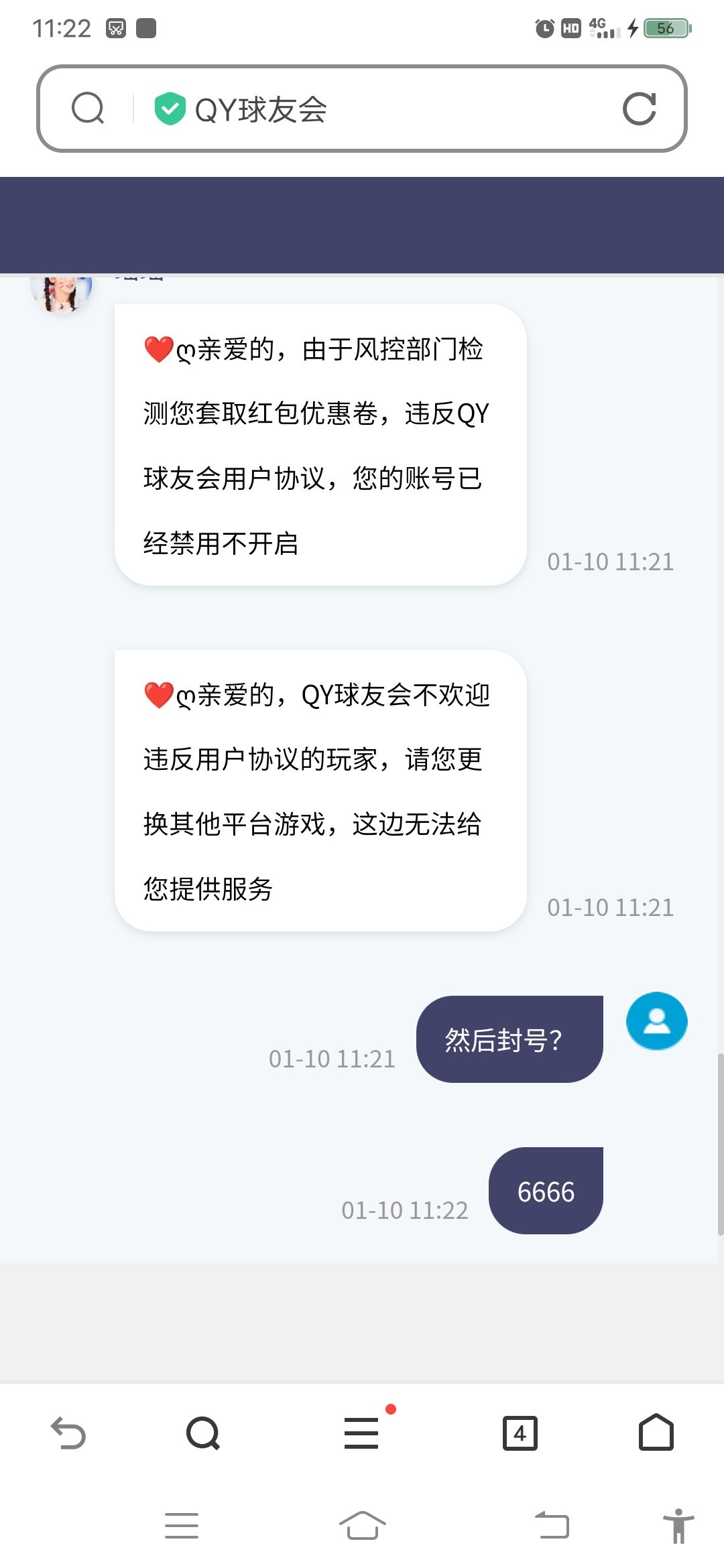Tap the accessibility shortcut icon
Image resolution: width=724 pixels, height=1568 pixels.
(x=678, y=1526)
